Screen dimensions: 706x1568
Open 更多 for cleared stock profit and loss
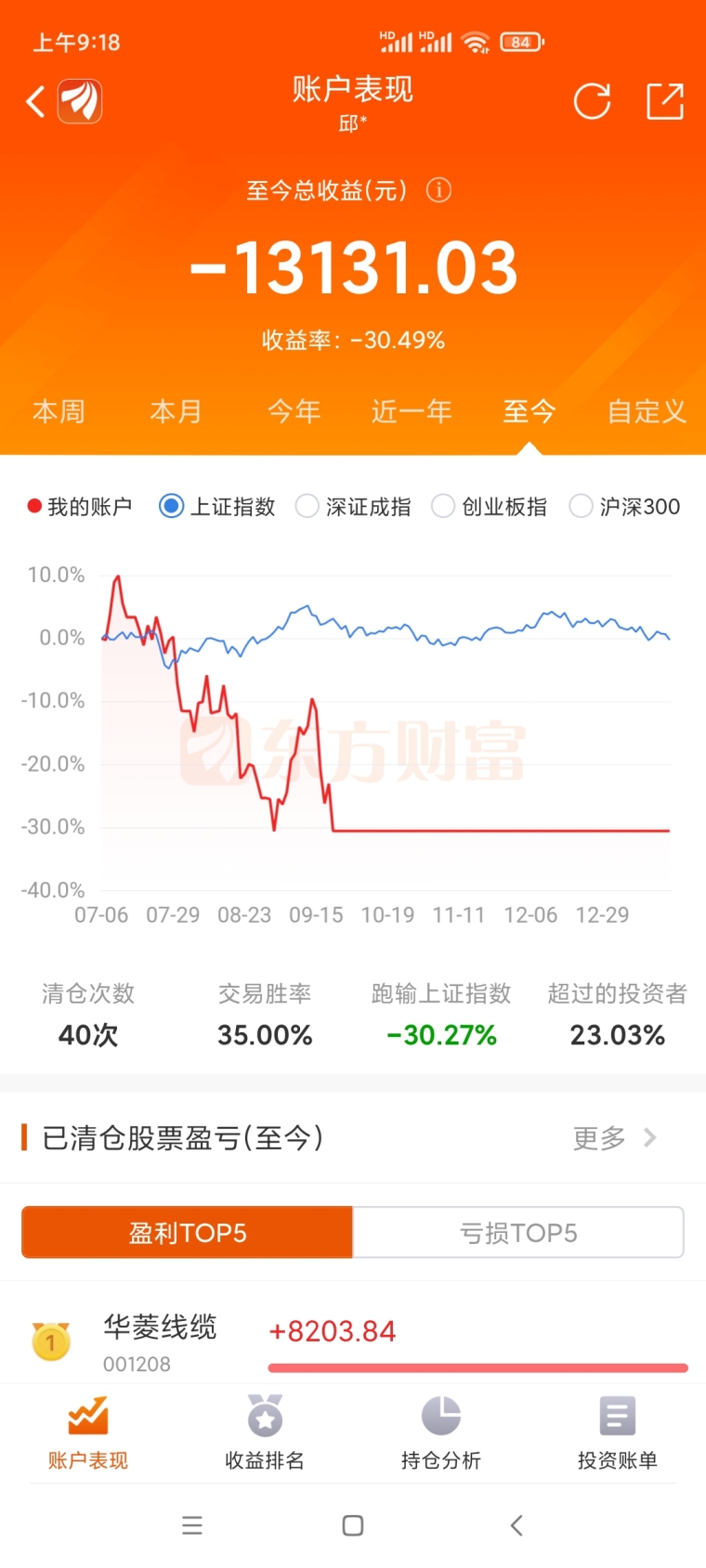tap(615, 1138)
